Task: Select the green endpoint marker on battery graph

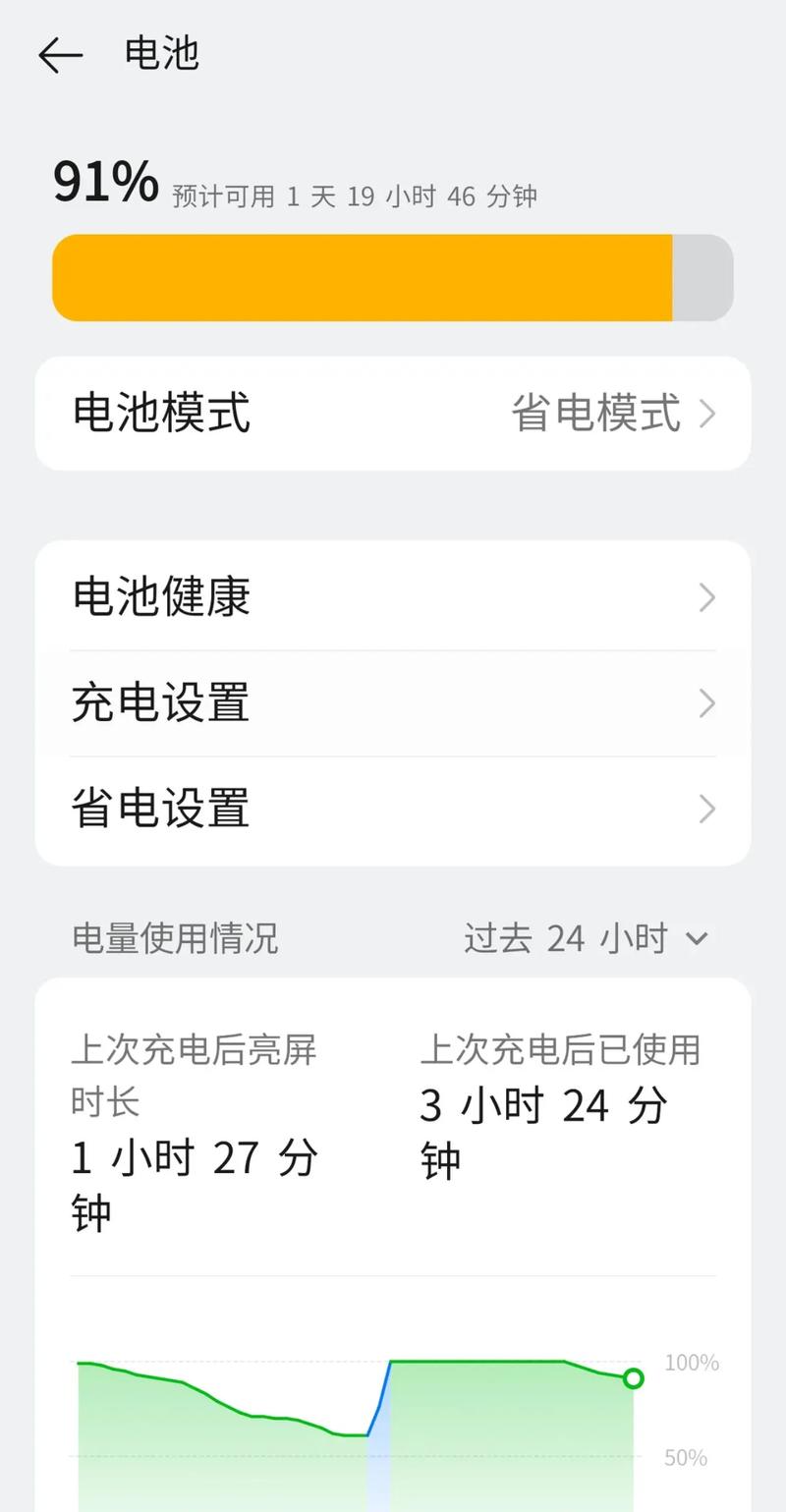Action: coord(635,1379)
